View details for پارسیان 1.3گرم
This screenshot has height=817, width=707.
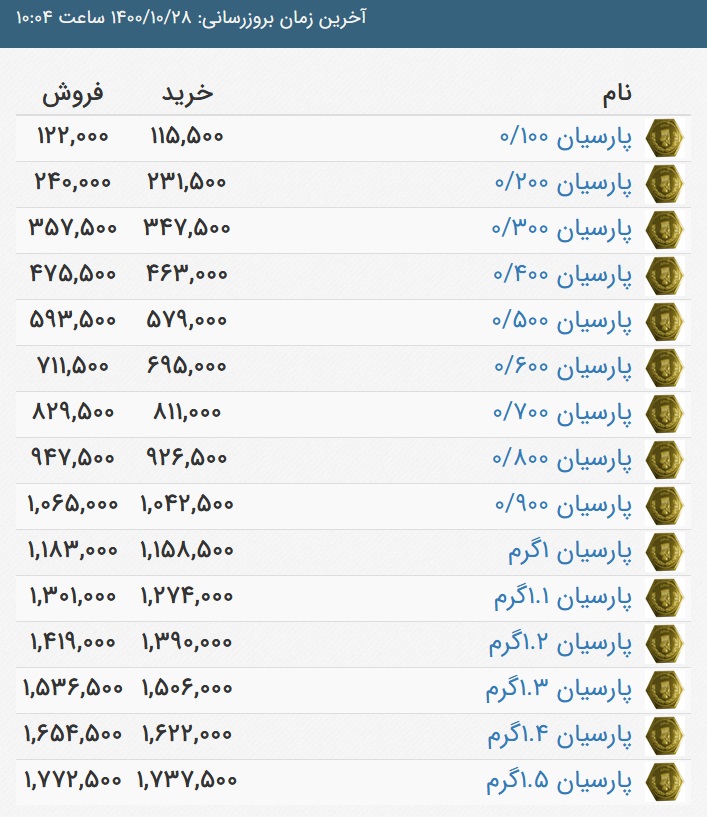[560, 690]
